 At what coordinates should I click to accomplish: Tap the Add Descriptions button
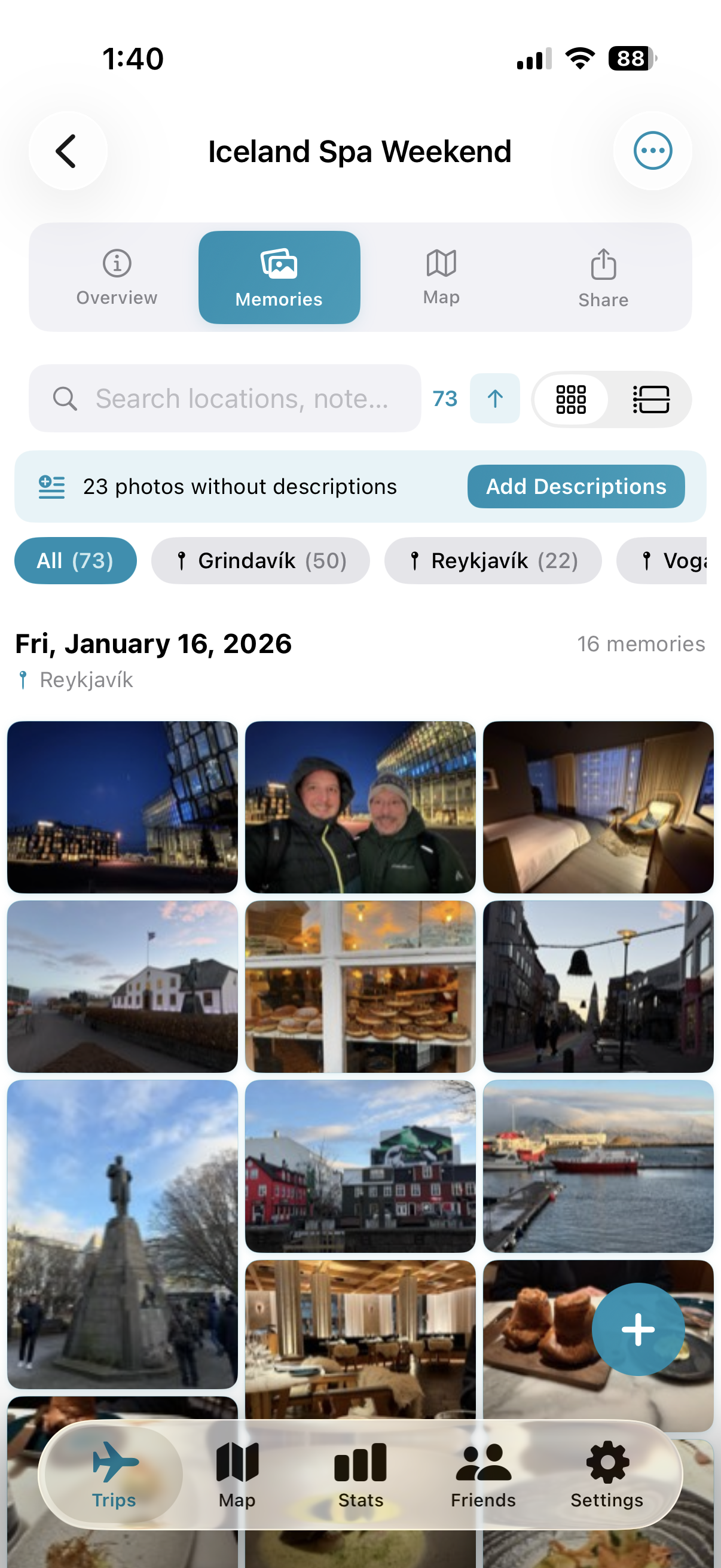coord(576,486)
